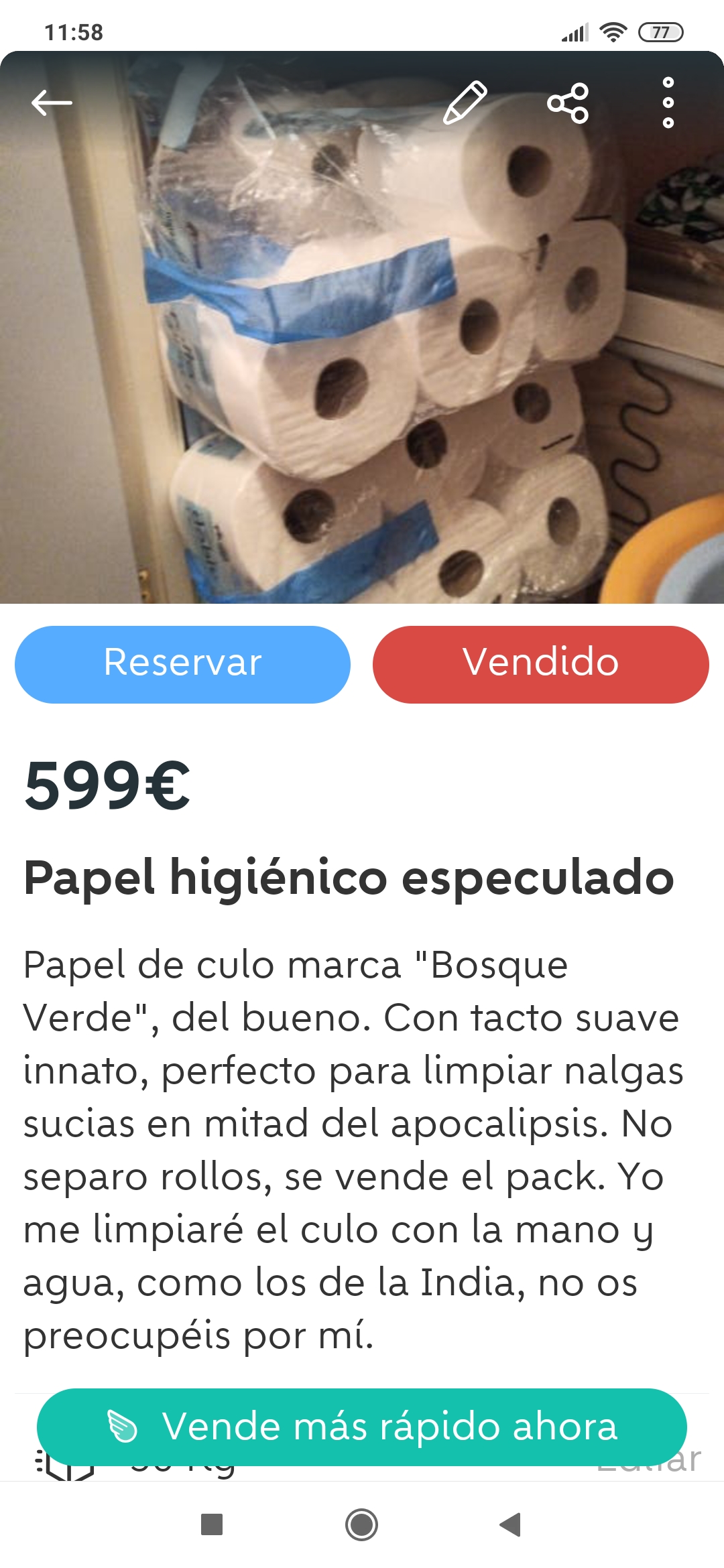Mark the item as Vendido

540,664
